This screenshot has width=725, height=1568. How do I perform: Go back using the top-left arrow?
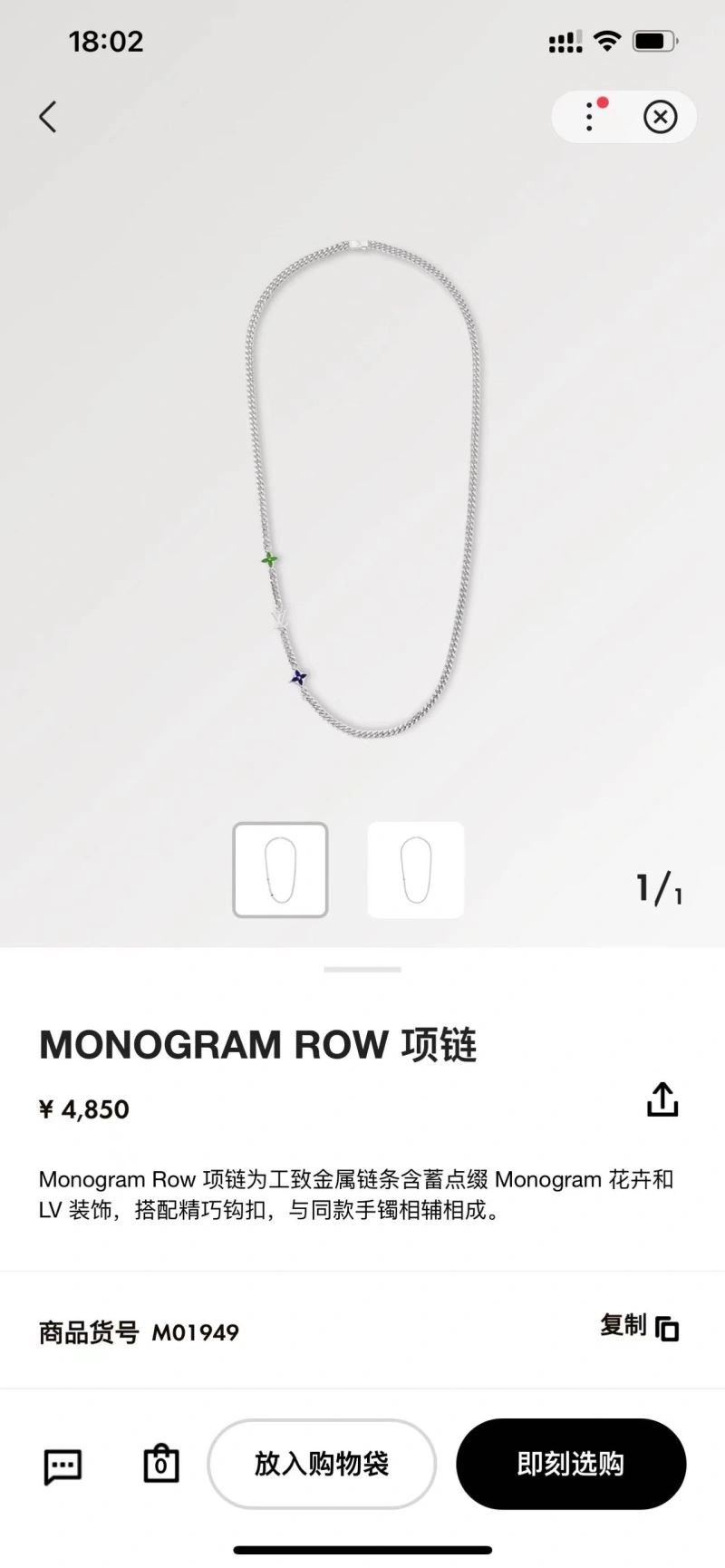click(x=48, y=117)
